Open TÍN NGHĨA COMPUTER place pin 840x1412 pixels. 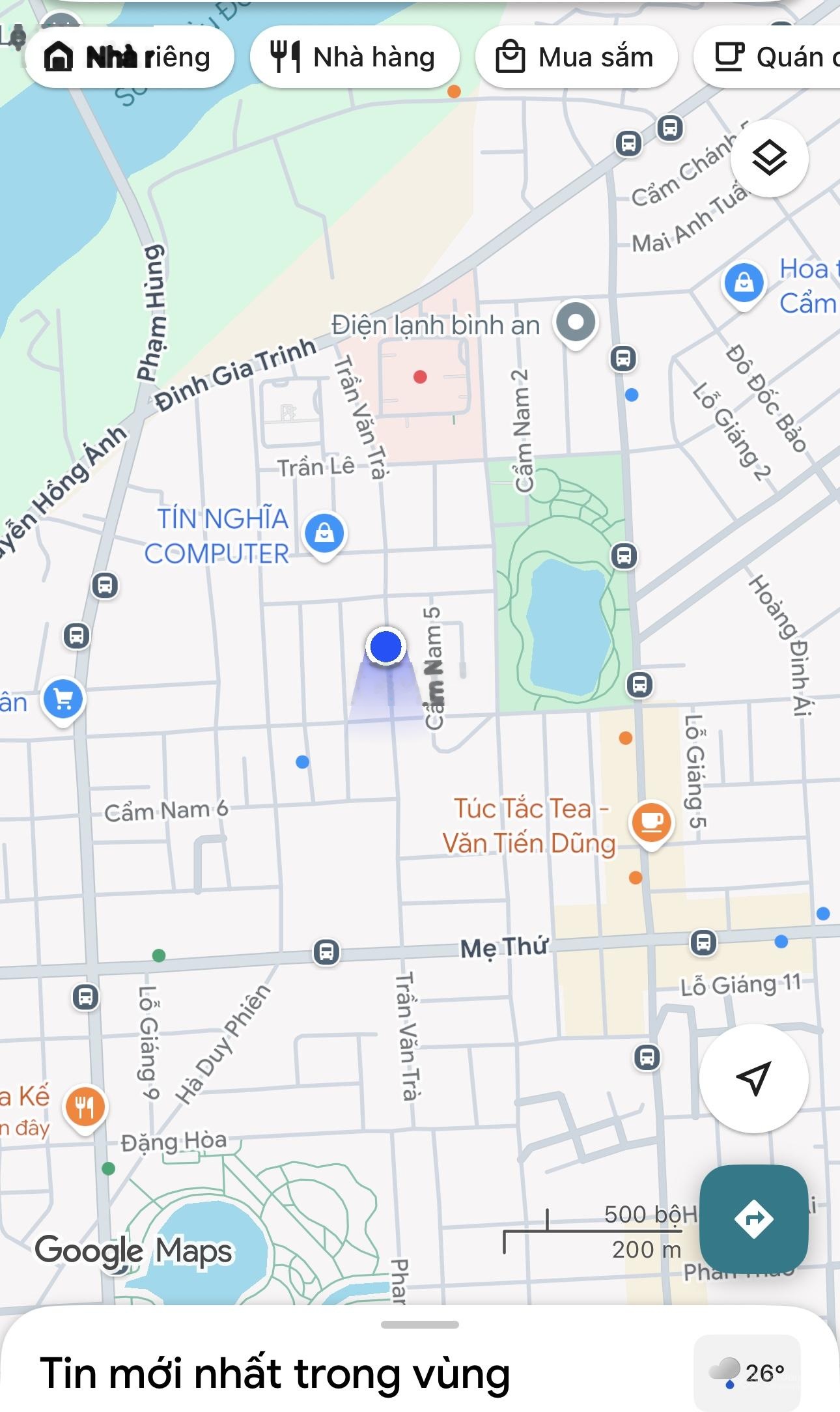click(x=325, y=534)
